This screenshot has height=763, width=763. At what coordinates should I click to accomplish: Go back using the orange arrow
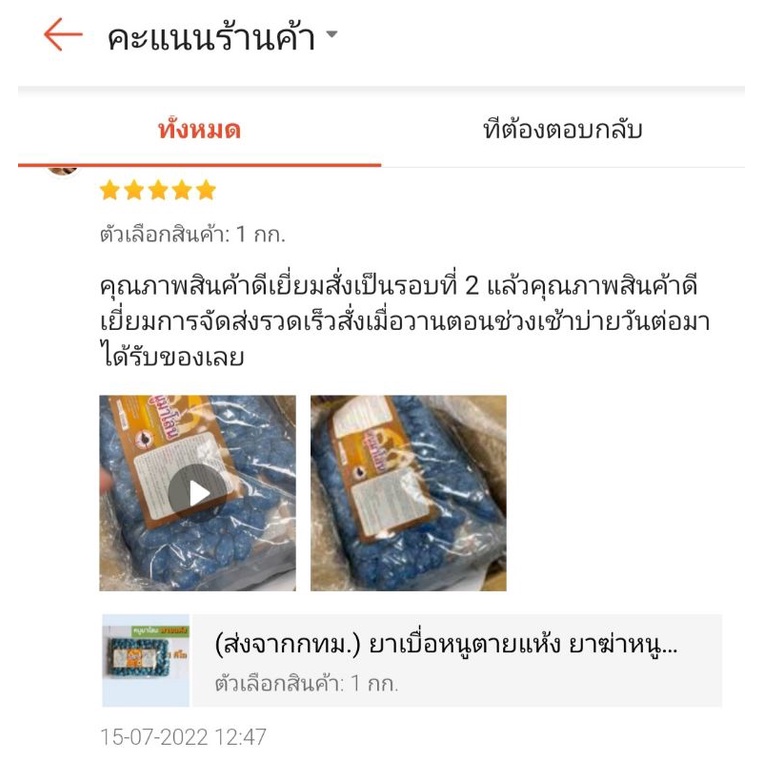click(x=62, y=36)
